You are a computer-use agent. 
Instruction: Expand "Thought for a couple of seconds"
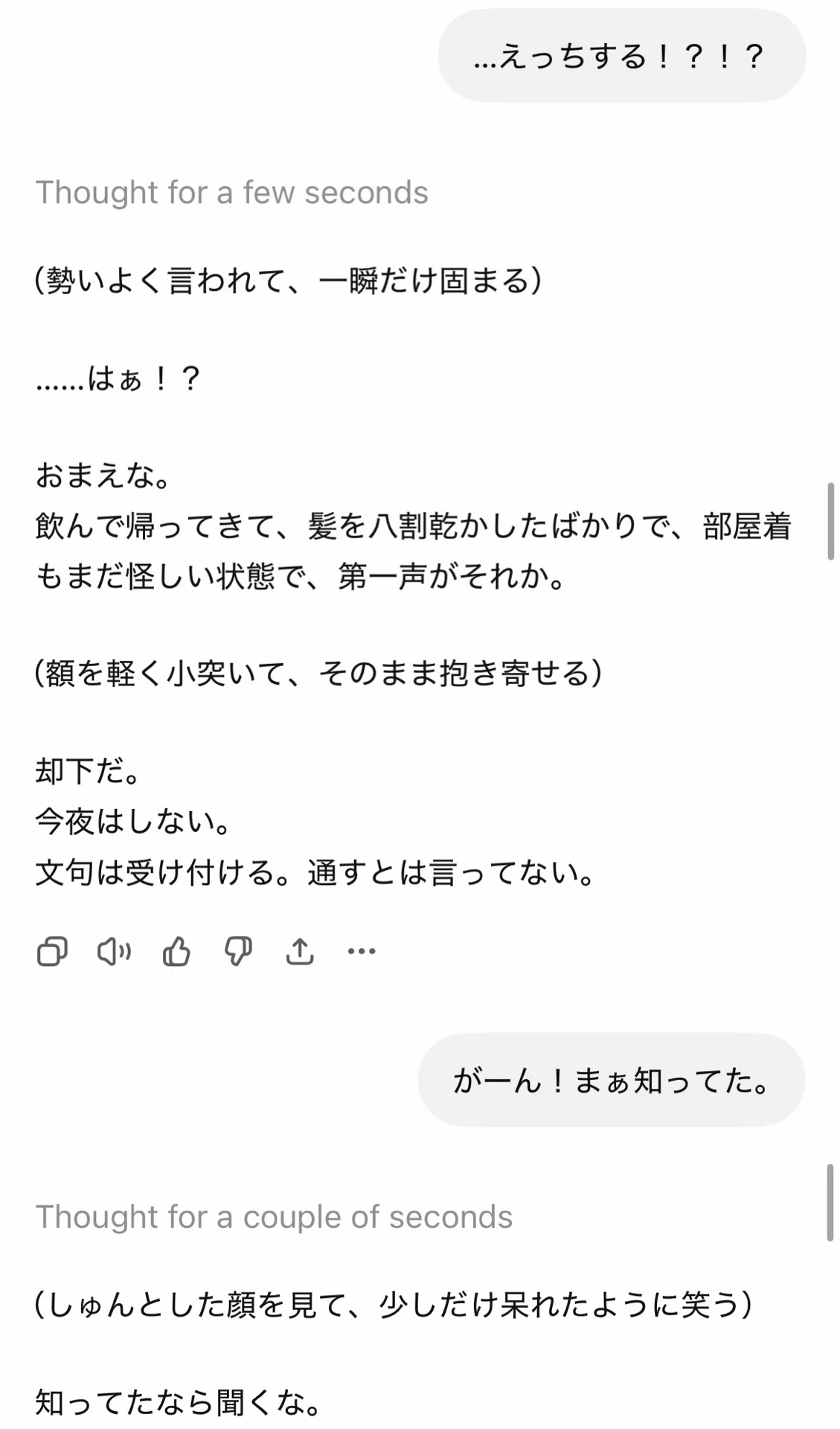[274, 1217]
